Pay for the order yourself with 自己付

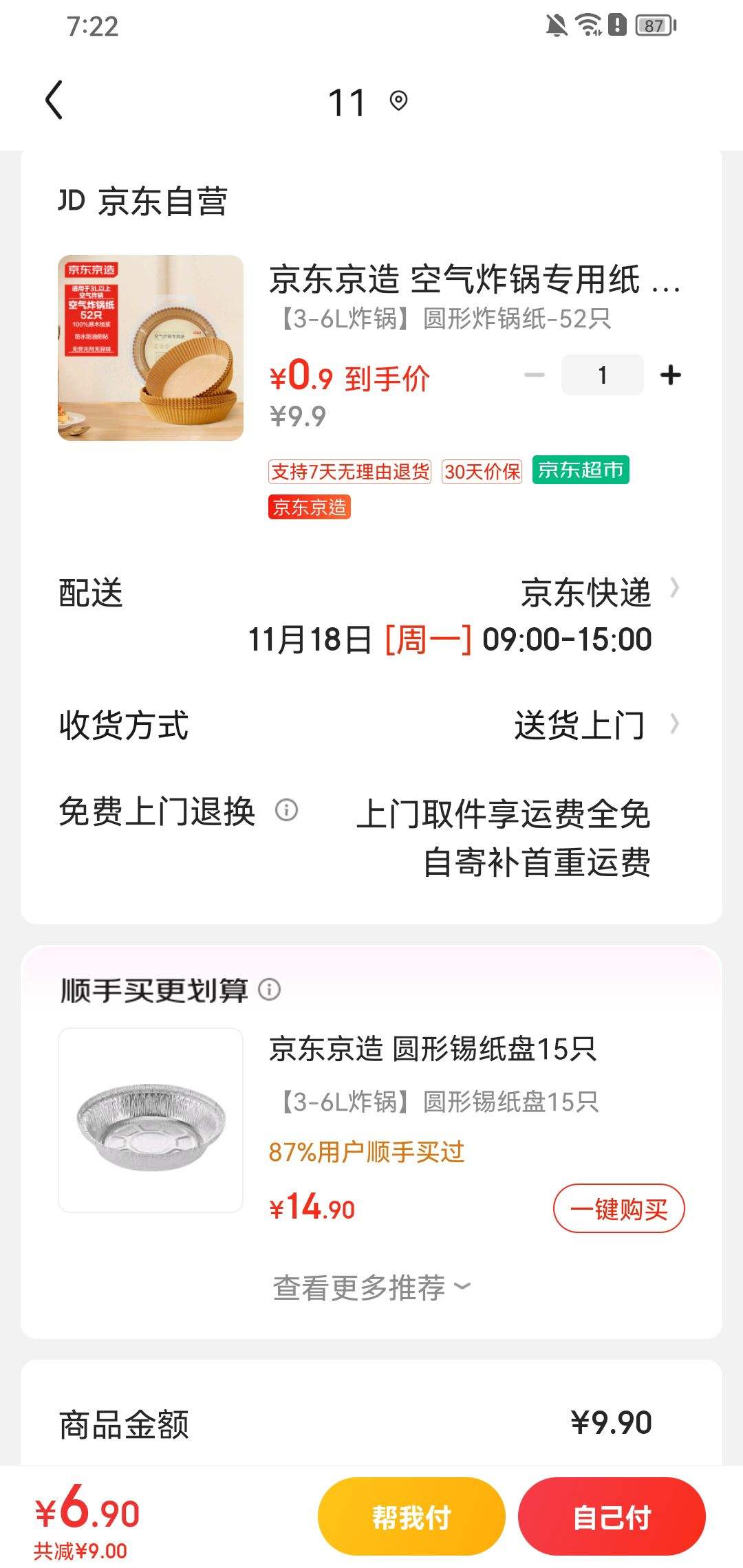(x=612, y=1516)
